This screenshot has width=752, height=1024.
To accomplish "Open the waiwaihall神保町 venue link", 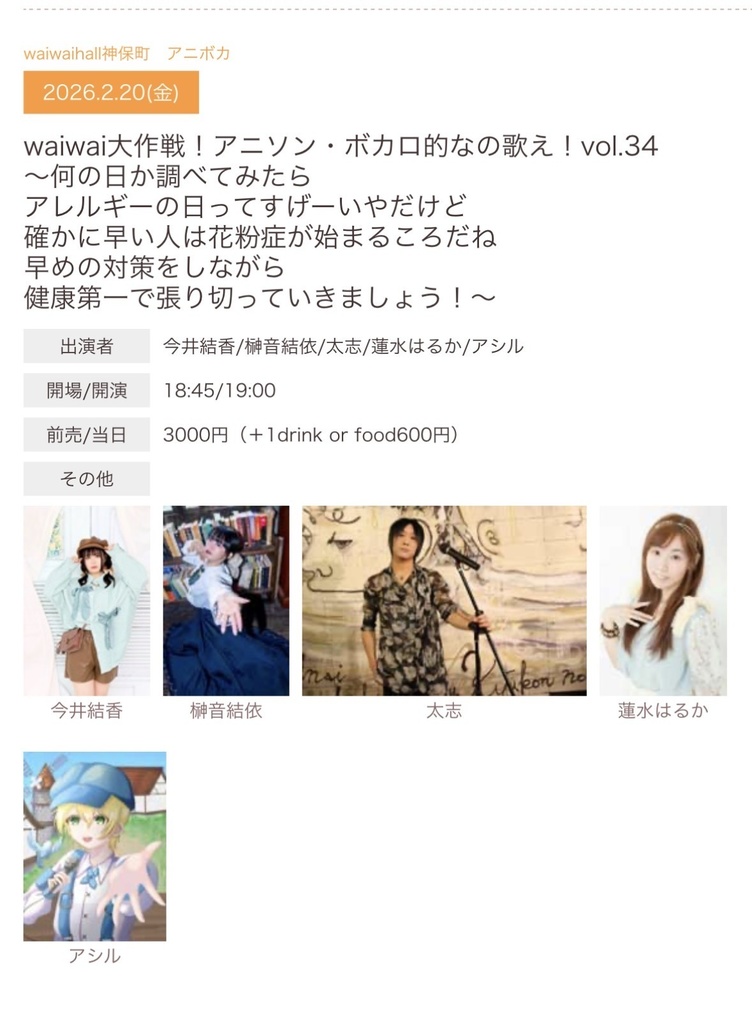I will click(x=86, y=53).
